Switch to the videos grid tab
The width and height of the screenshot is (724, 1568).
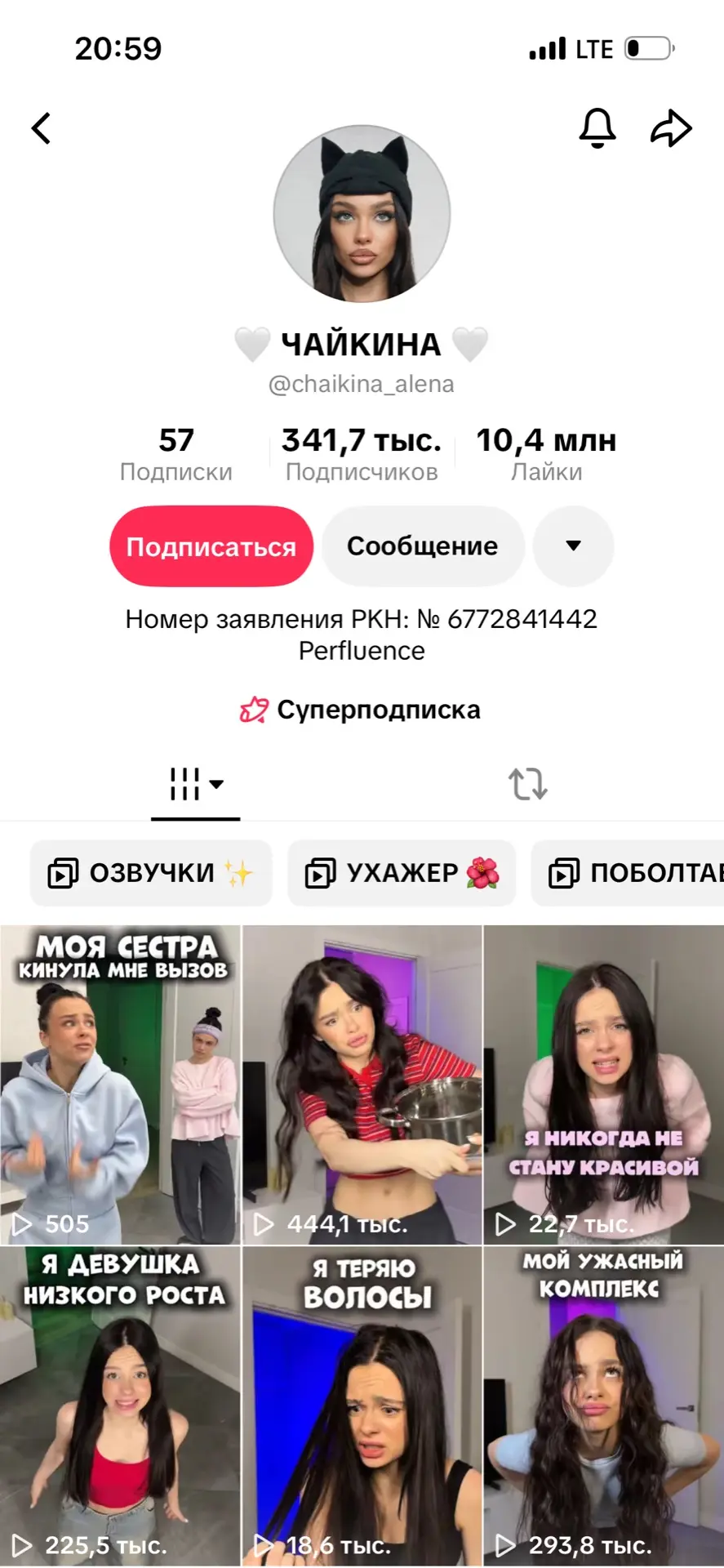pos(195,785)
